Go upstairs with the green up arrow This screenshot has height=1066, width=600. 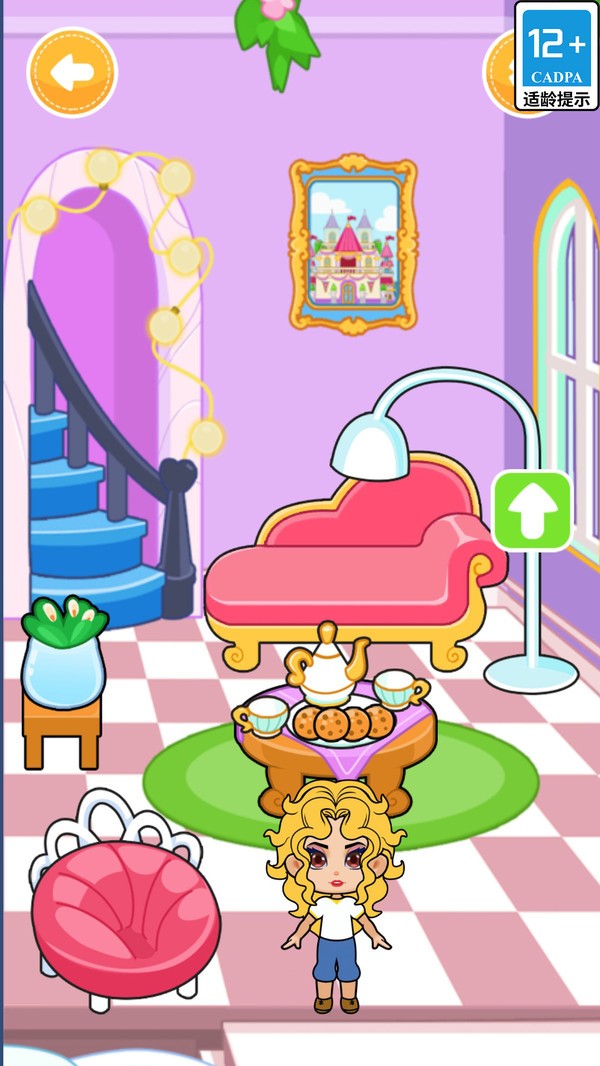click(532, 511)
